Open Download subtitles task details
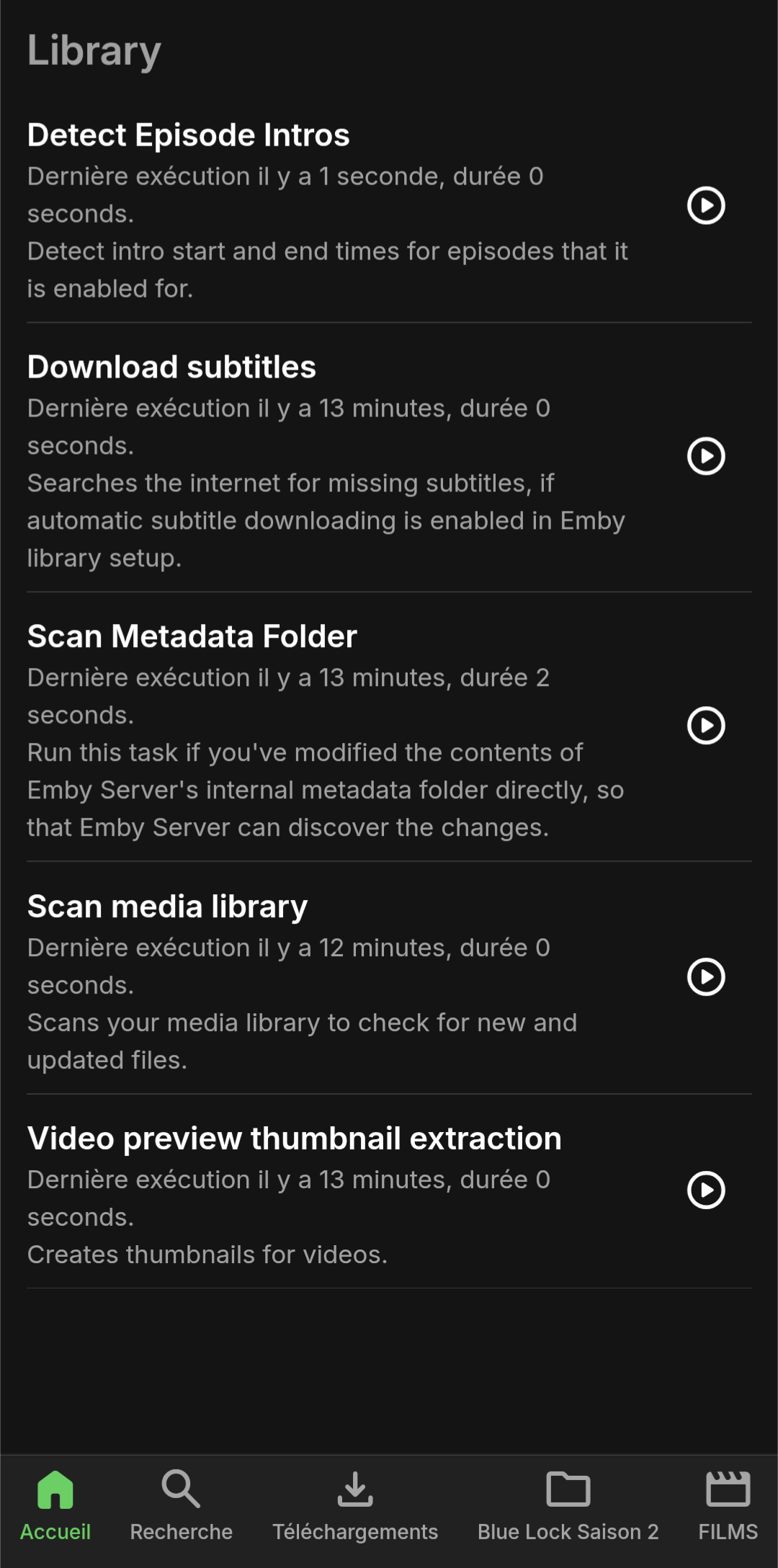Image resolution: width=778 pixels, height=1568 pixels. (171, 367)
